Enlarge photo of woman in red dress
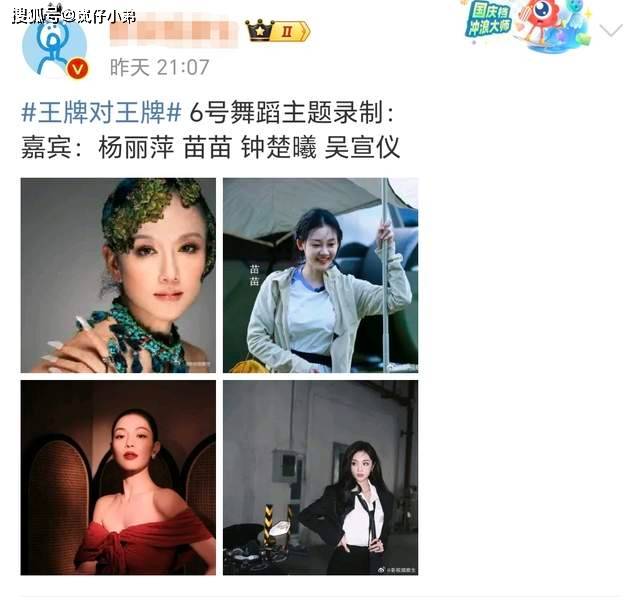Viewport: 640px width, 600px height. [118, 477]
